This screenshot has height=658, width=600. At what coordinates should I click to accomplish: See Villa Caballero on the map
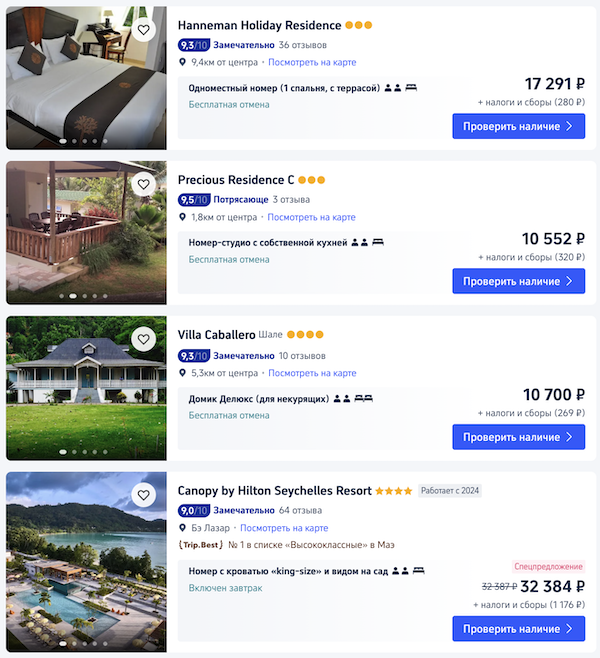[311, 373]
